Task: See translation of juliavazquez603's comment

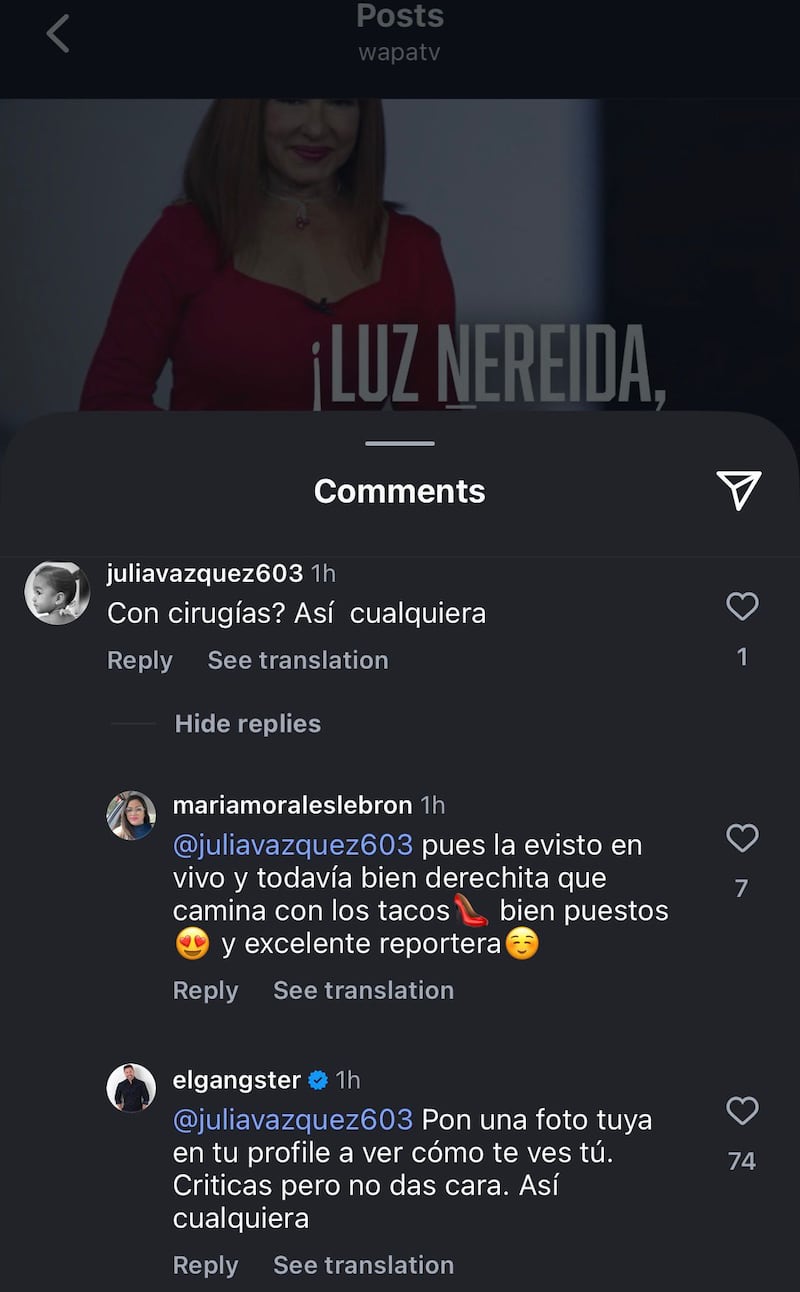Action: point(298,660)
